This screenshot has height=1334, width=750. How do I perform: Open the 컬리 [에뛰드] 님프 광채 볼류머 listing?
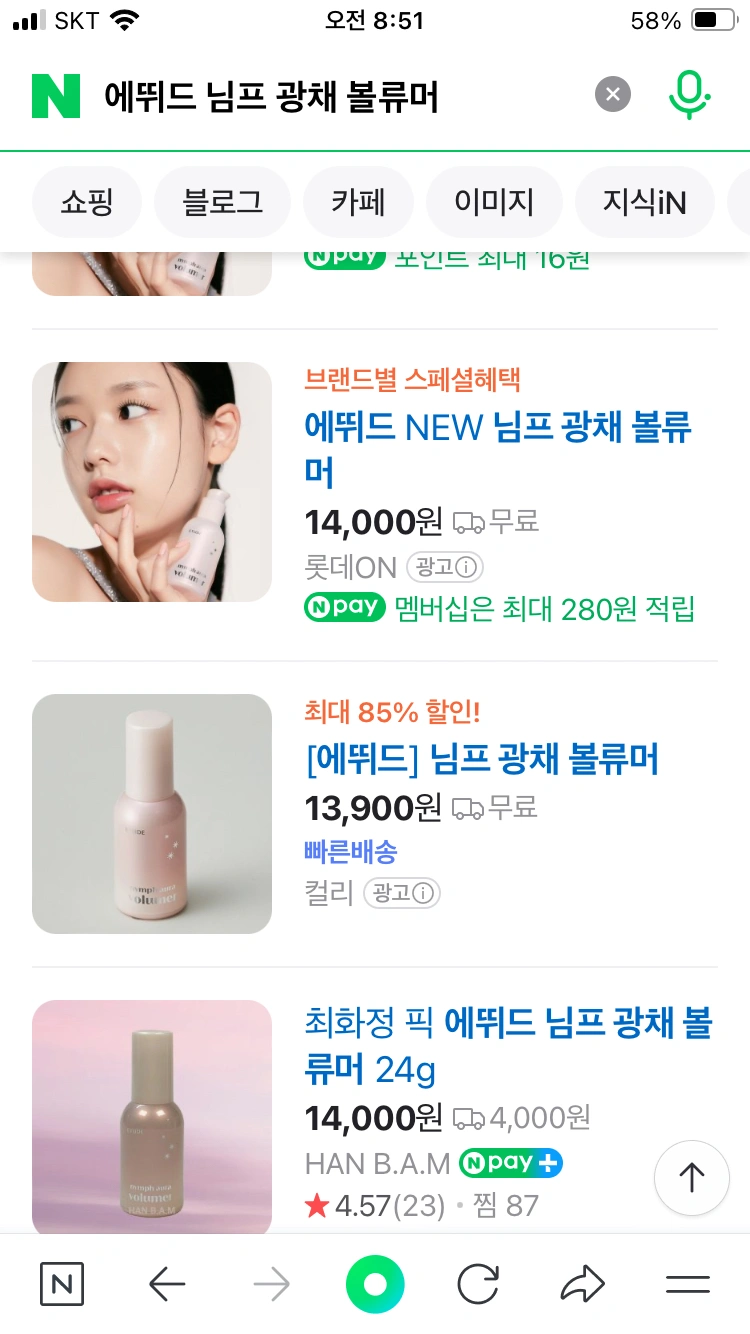coord(482,759)
